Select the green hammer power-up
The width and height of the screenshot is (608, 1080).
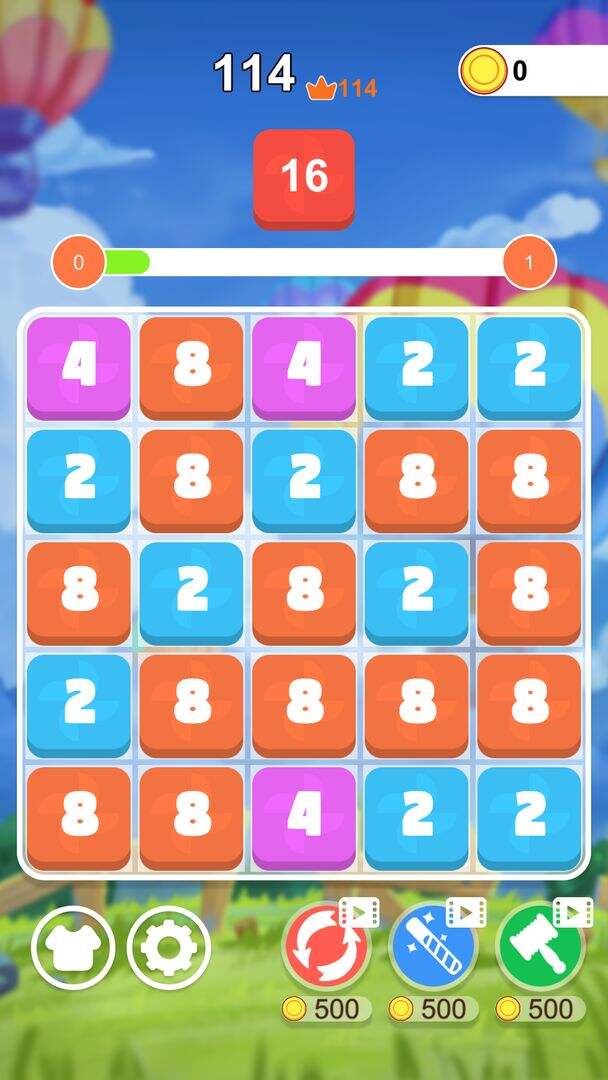click(540, 947)
